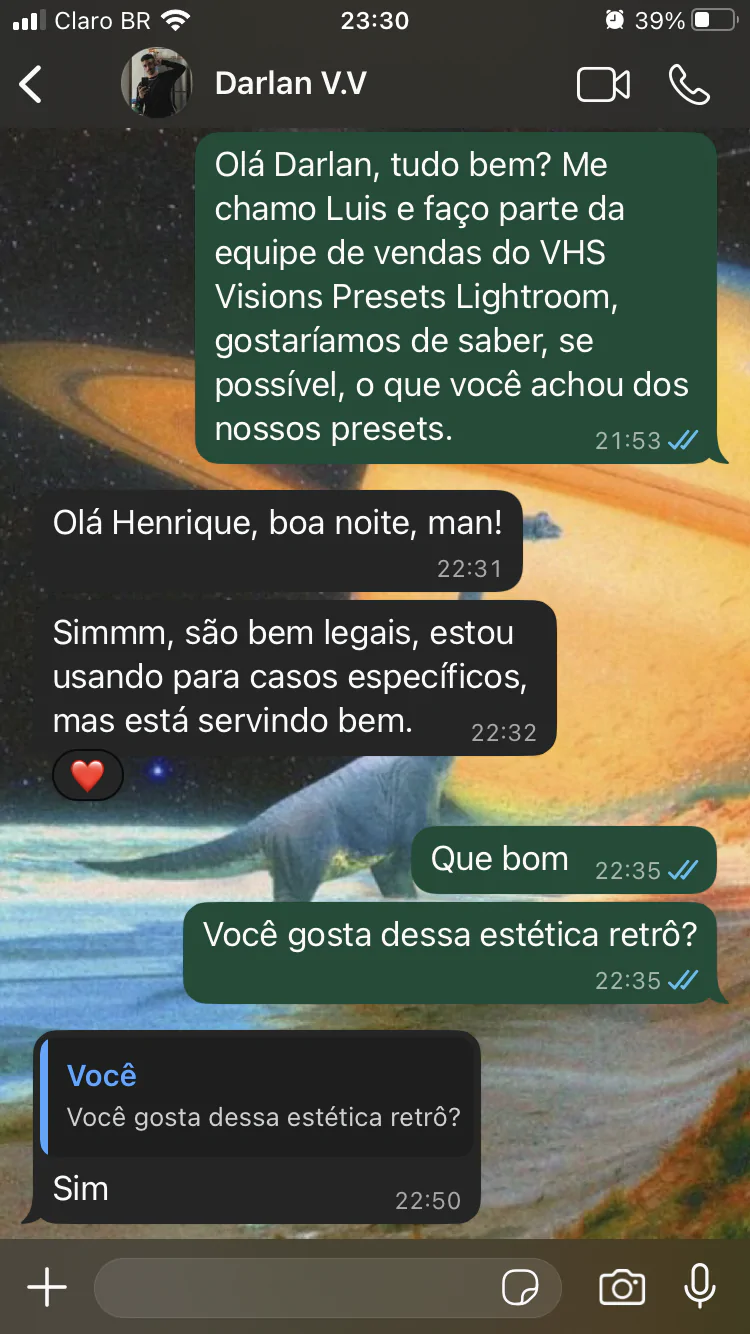View the heart reaction details
This screenshot has height=1334, width=750.
point(88,776)
